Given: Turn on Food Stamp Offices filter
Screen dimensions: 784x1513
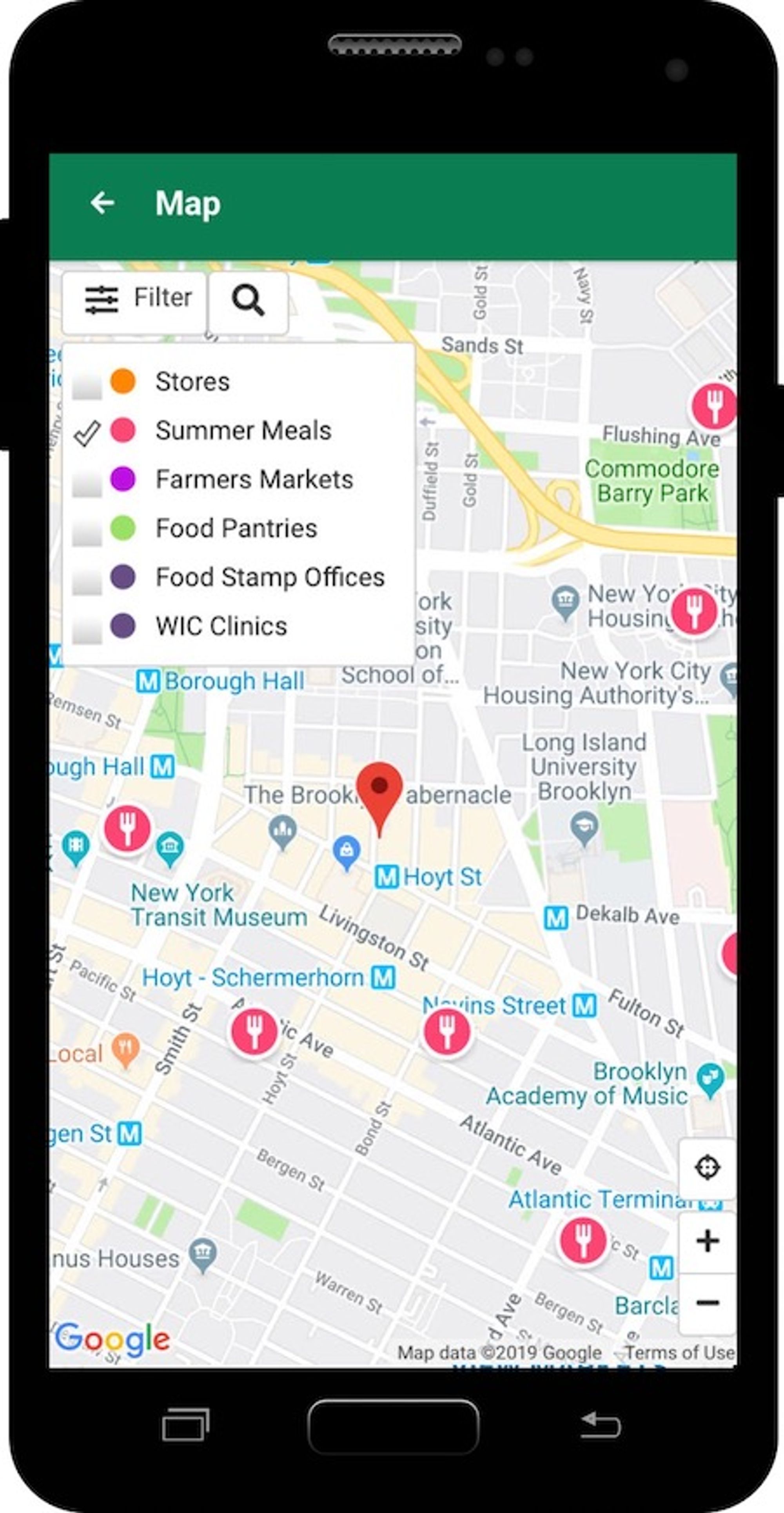Looking at the screenshot, I should (87, 579).
